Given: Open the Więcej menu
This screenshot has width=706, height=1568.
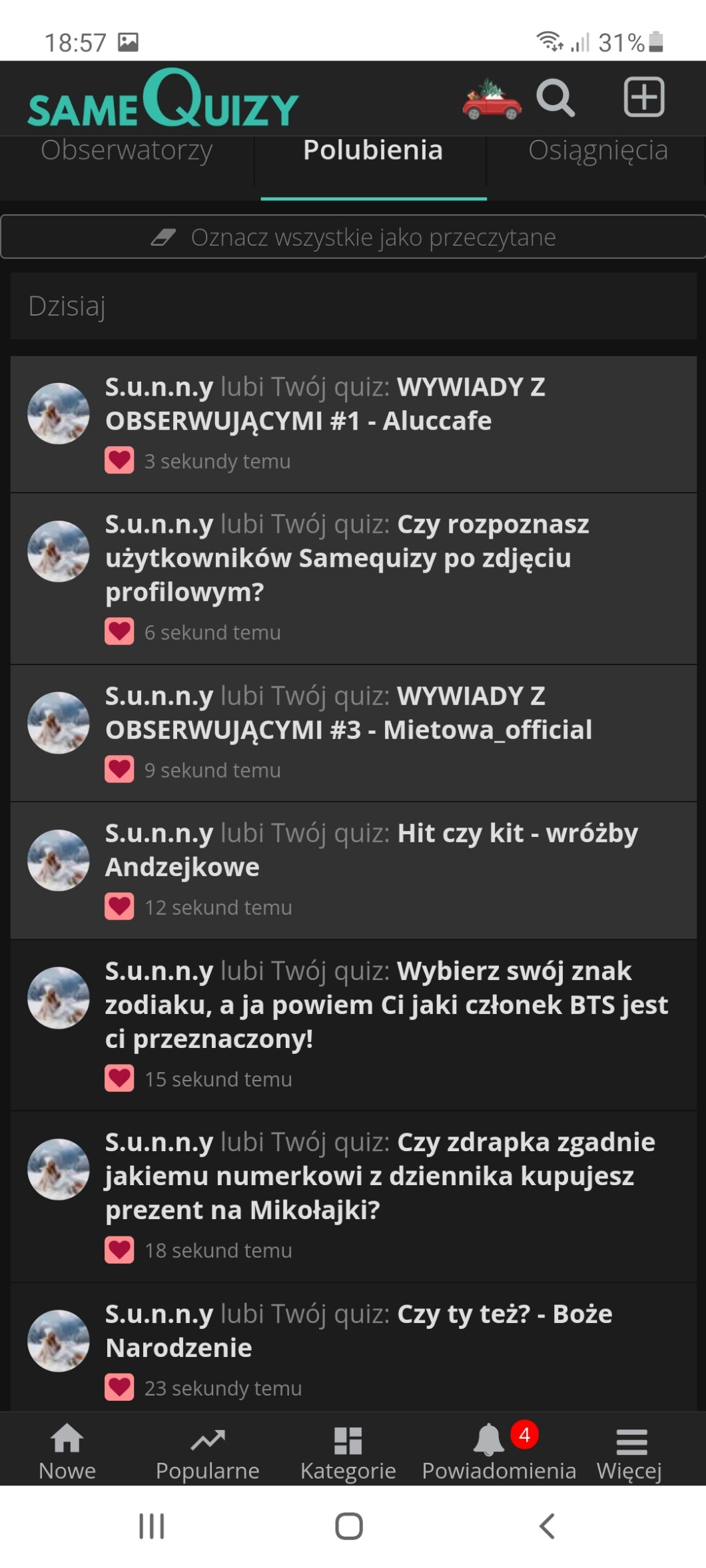Looking at the screenshot, I should (629, 1451).
